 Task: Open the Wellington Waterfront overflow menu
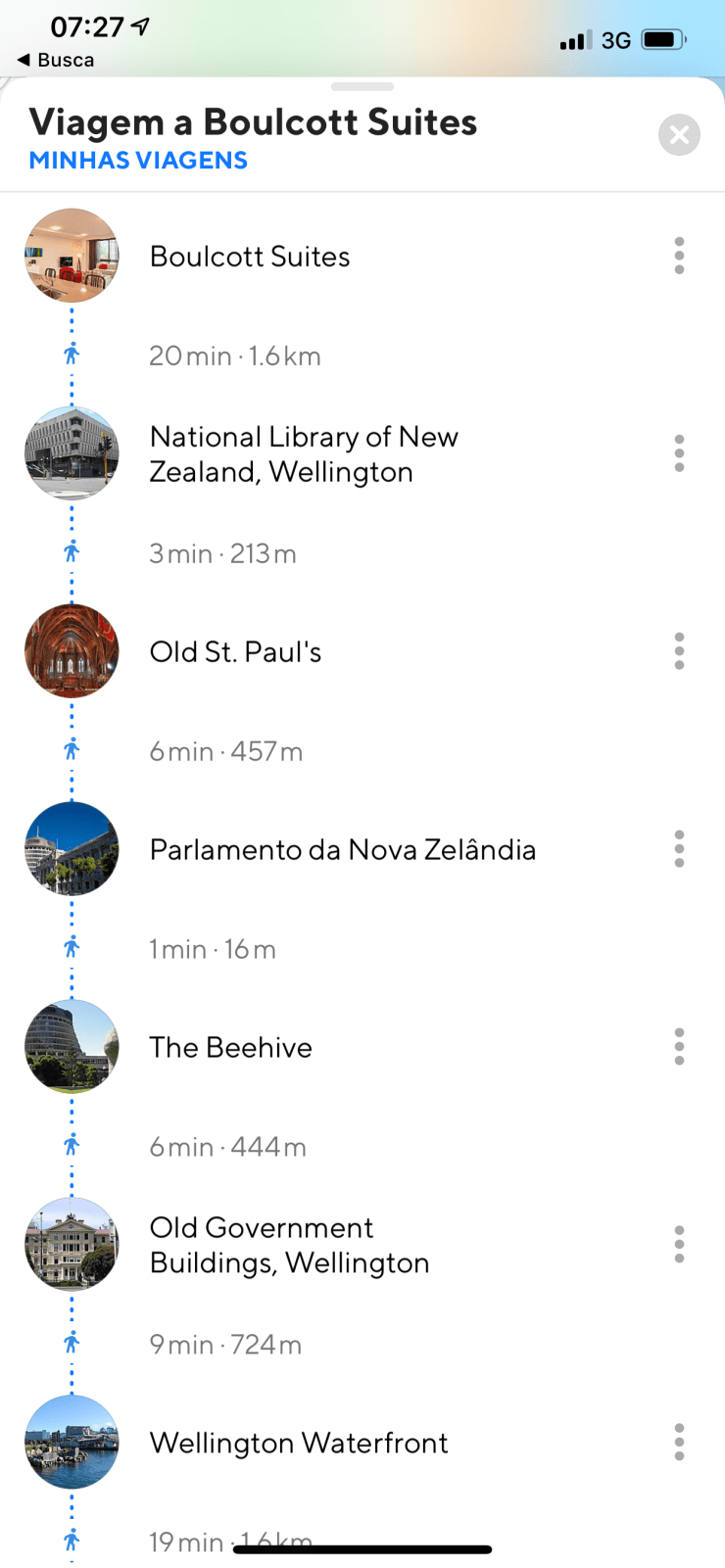[679, 1443]
